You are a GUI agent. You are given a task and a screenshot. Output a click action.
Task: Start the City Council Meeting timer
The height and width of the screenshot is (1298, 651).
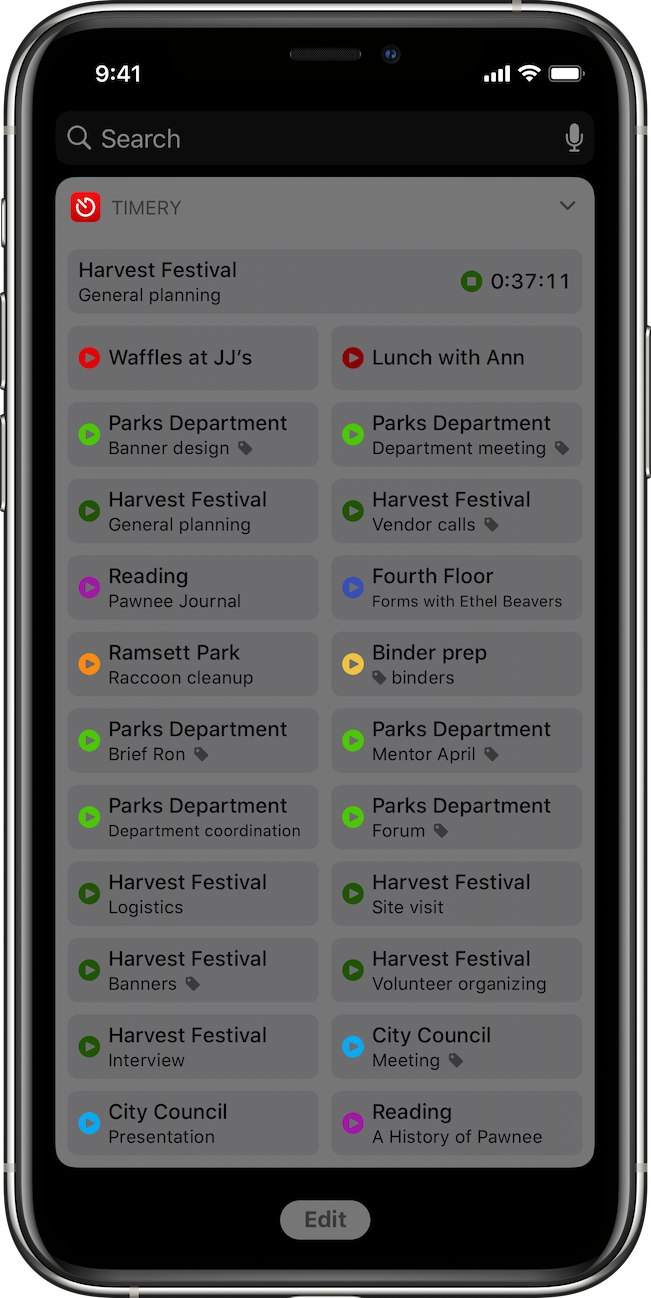point(456,1046)
